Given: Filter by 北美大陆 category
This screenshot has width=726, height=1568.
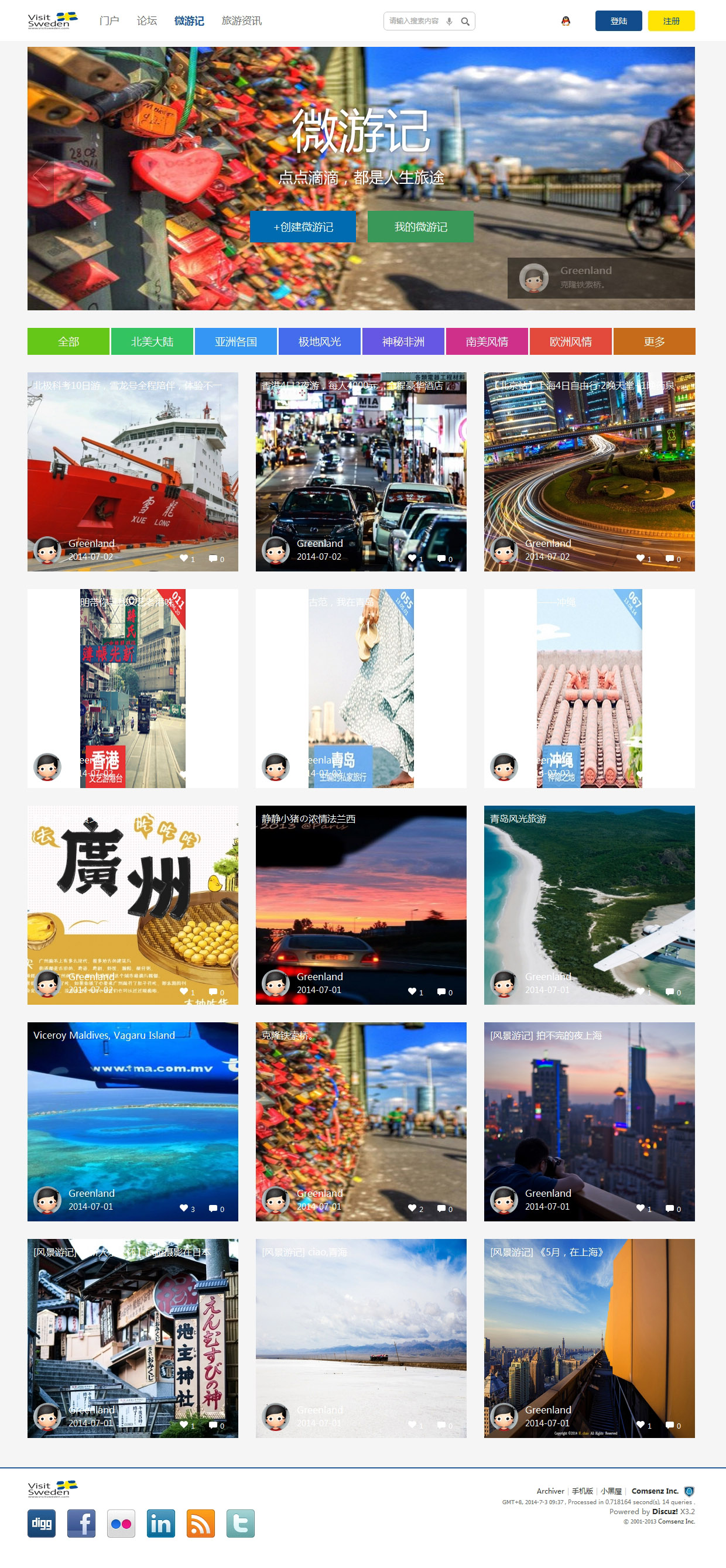Looking at the screenshot, I should coord(152,341).
